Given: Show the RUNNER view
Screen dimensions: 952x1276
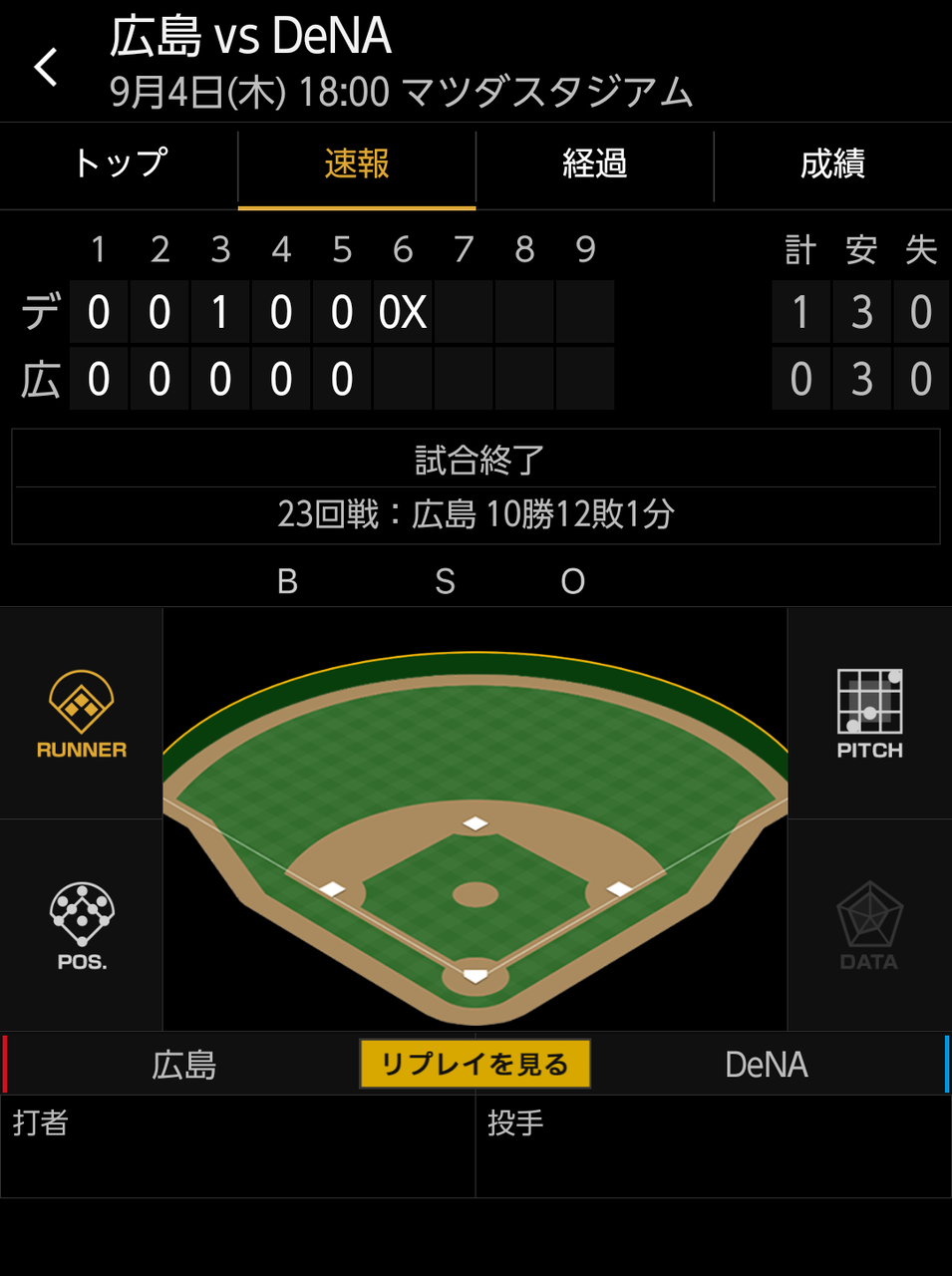Looking at the screenshot, I should pos(82,714).
